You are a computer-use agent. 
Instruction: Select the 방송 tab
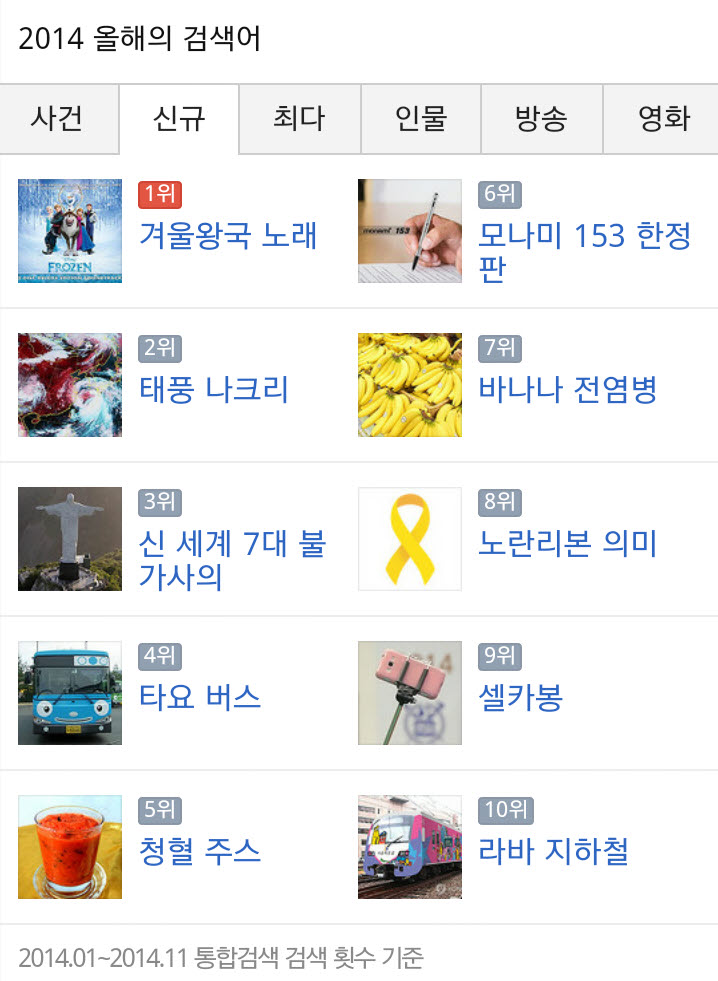[x=541, y=119]
